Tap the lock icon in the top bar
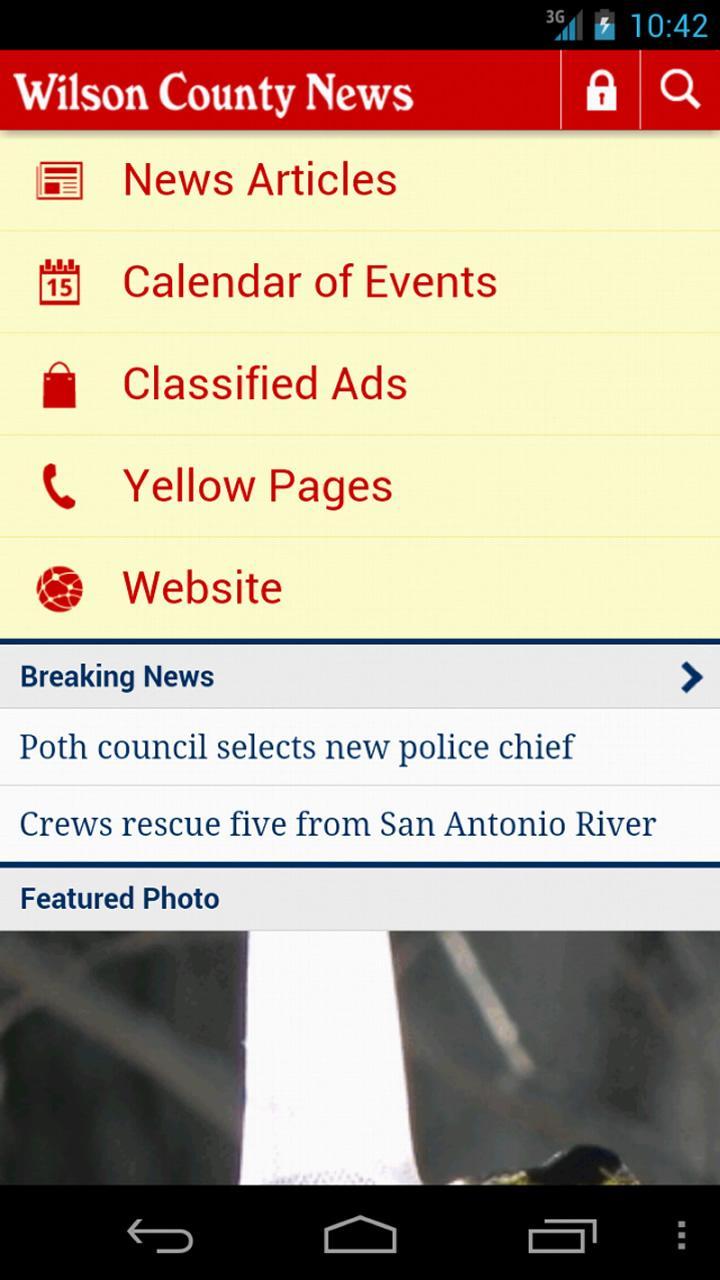Image resolution: width=720 pixels, height=1280 pixels. click(599, 89)
